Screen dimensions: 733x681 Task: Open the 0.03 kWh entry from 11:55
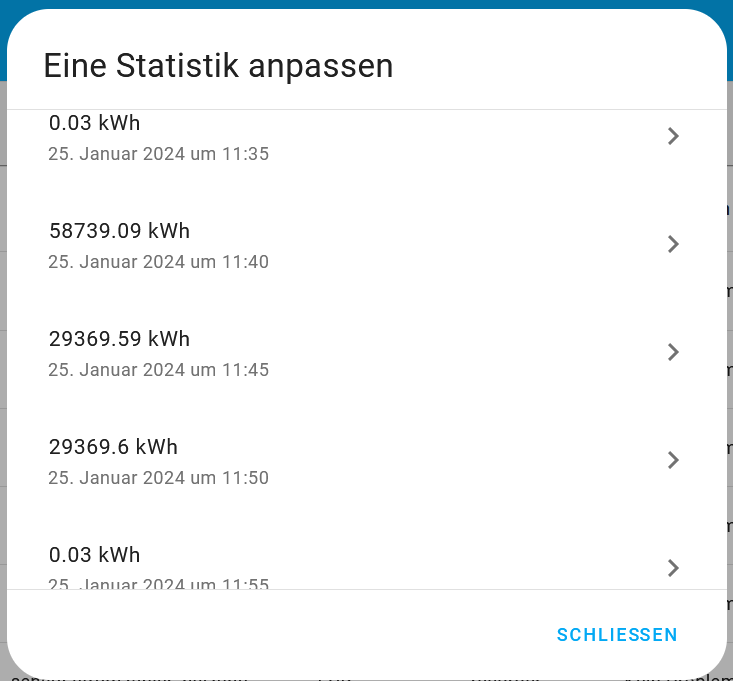365,565
